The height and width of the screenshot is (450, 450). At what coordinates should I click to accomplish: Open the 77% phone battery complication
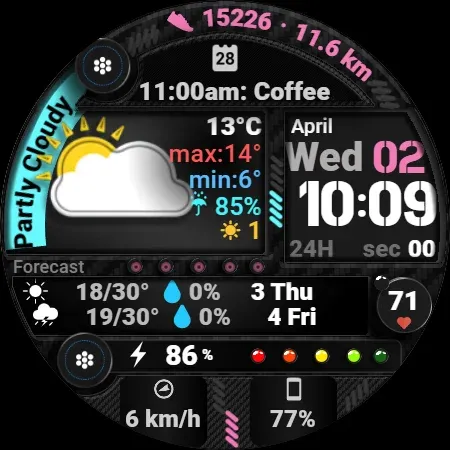[293, 403]
